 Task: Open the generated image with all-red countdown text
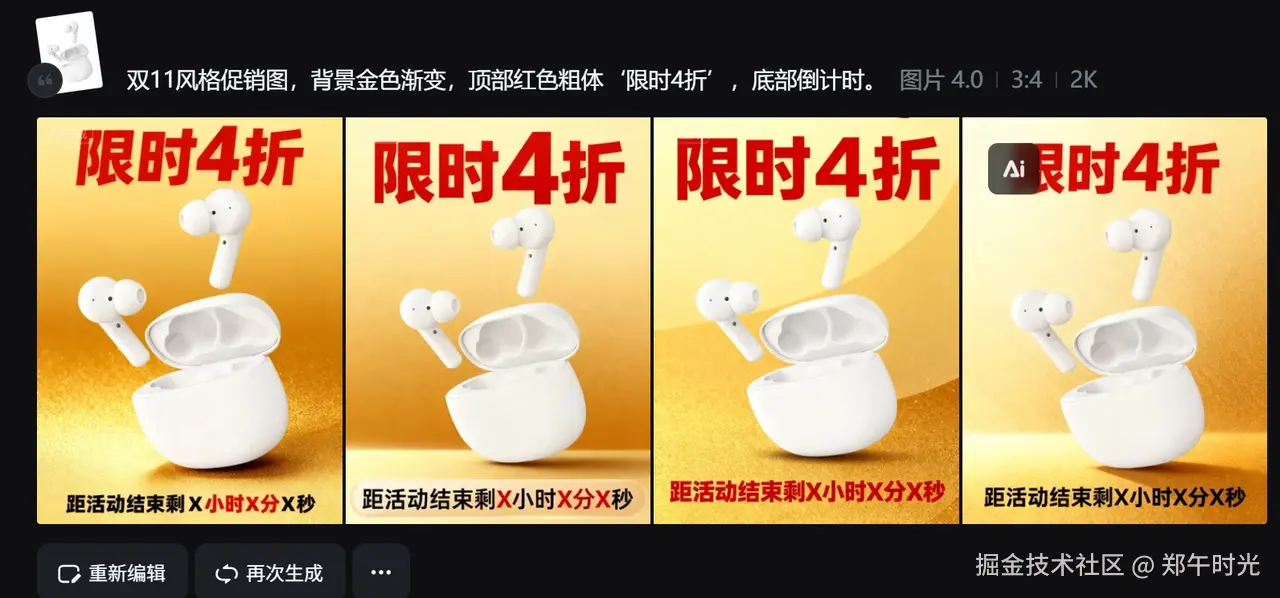[x=806, y=320]
